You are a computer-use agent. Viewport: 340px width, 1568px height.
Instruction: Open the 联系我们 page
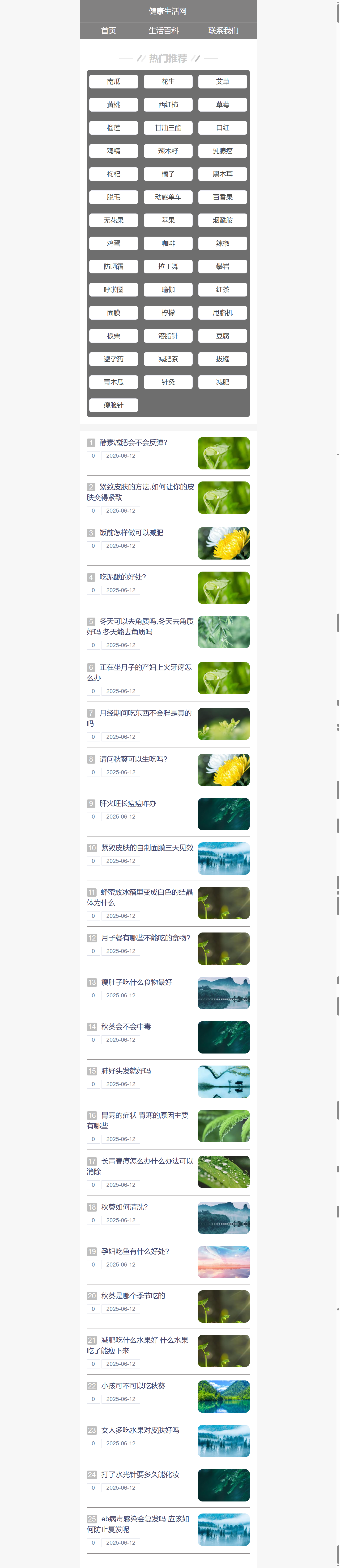click(x=223, y=30)
